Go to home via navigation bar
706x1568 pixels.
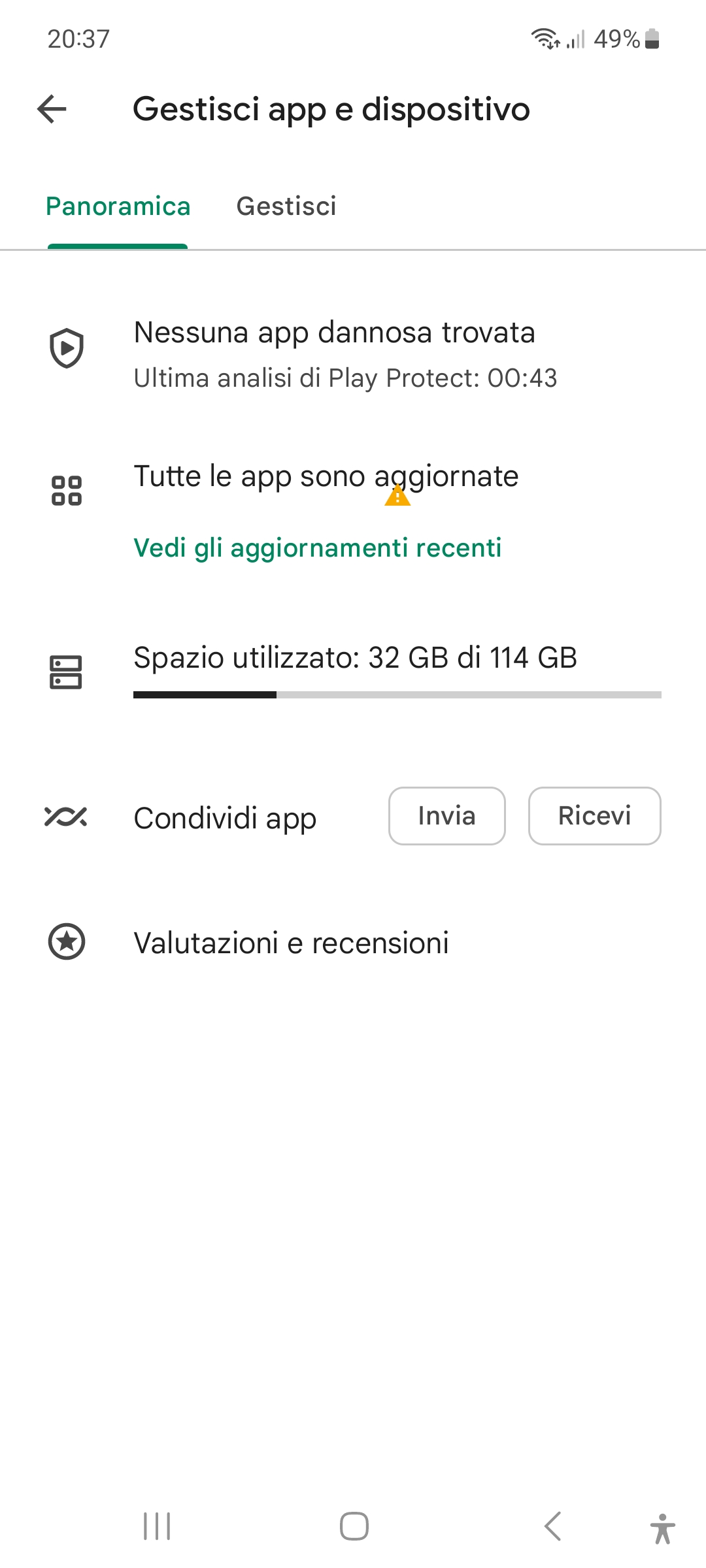[x=354, y=1526]
